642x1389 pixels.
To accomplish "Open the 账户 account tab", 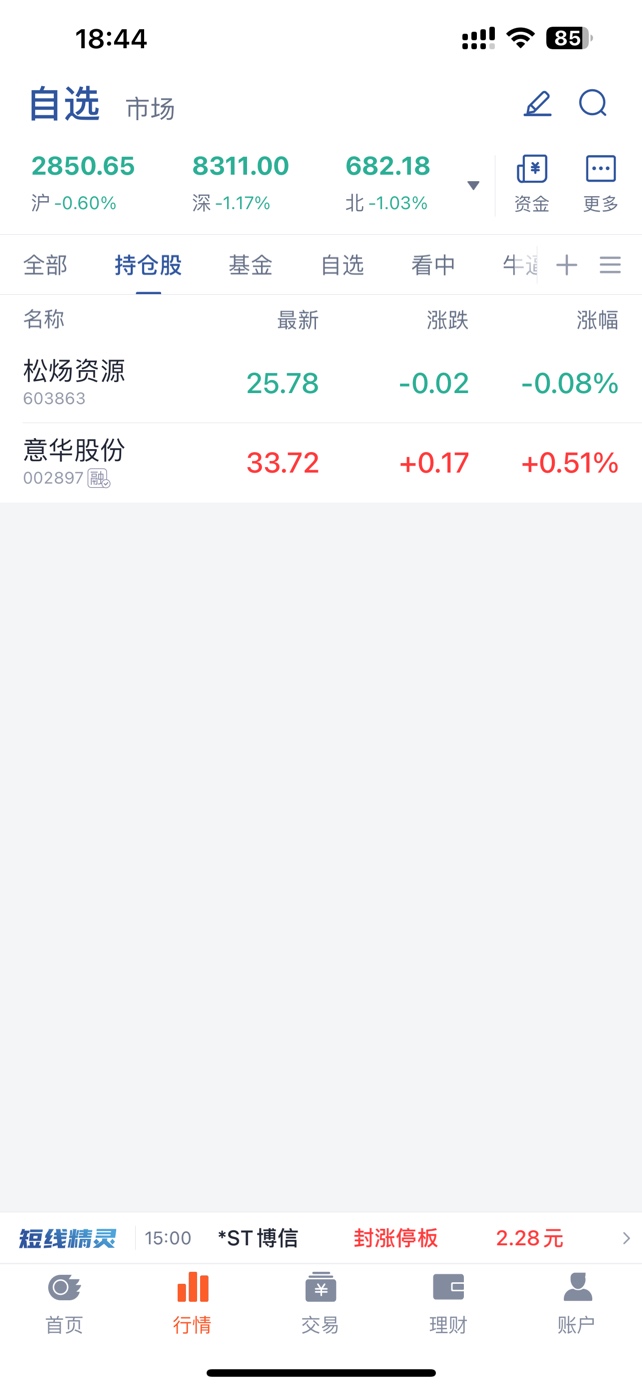I will [x=576, y=1304].
